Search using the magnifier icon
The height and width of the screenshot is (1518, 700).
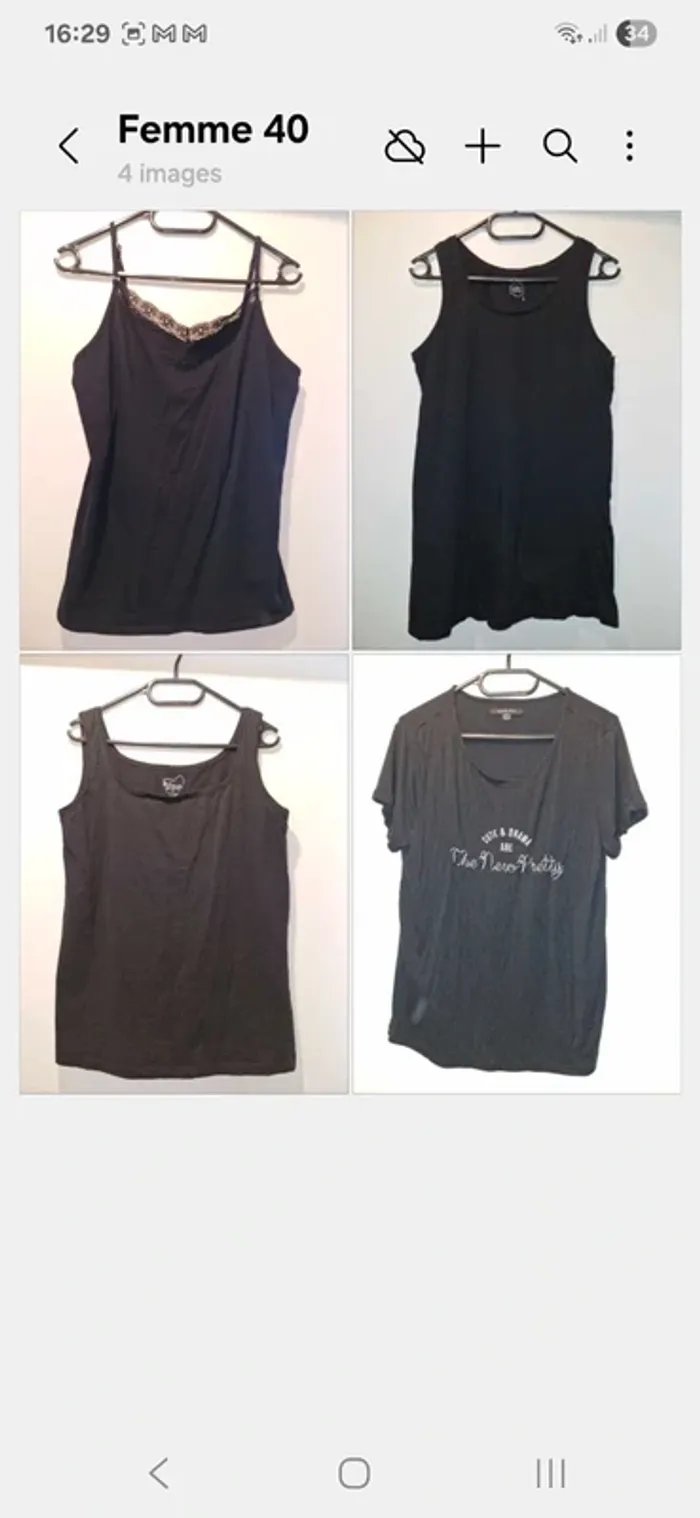coord(560,147)
